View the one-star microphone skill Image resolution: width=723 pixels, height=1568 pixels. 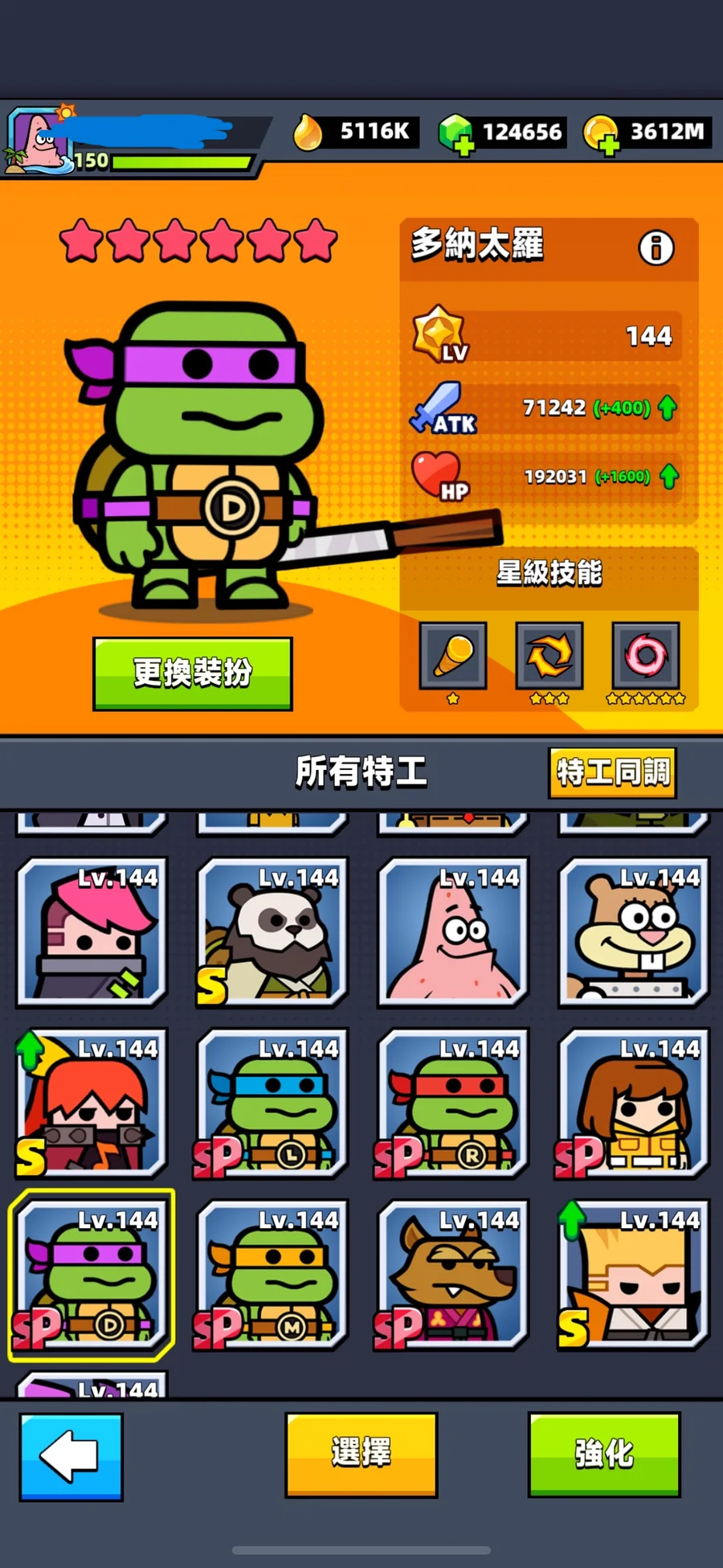click(453, 656)
